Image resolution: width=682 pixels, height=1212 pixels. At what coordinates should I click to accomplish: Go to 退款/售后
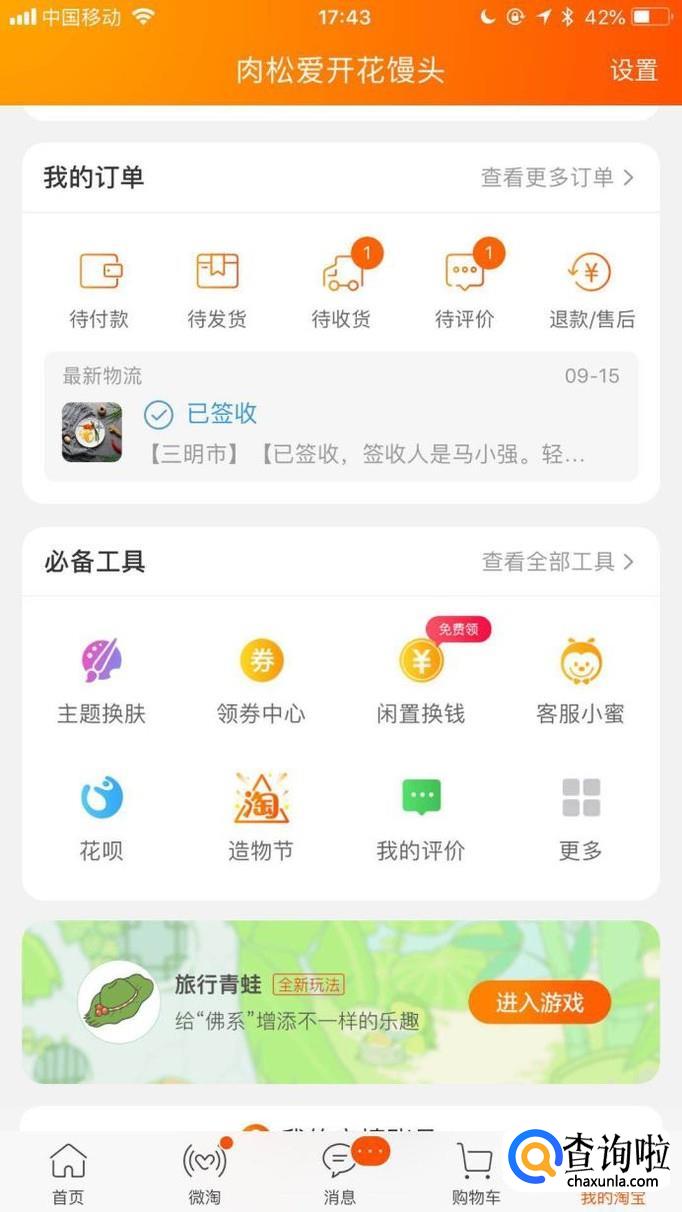click(591, 290)
